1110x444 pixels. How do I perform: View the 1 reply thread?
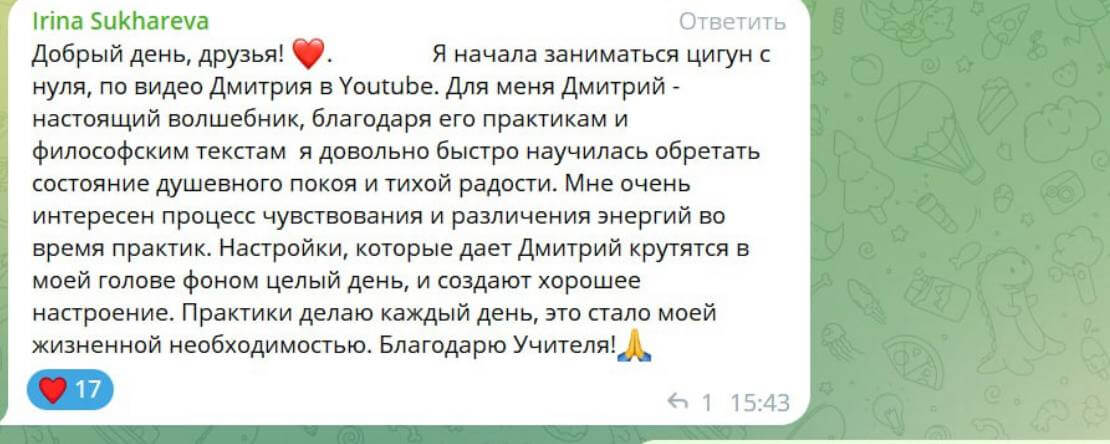(690, 403)
